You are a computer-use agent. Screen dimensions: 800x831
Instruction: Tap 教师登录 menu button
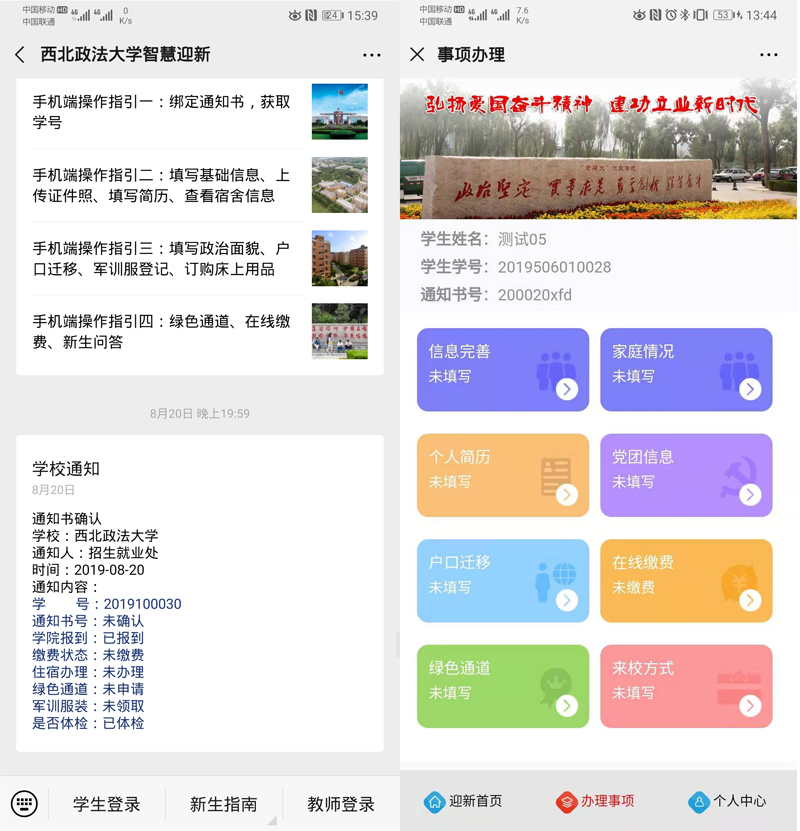pos(341,804)
